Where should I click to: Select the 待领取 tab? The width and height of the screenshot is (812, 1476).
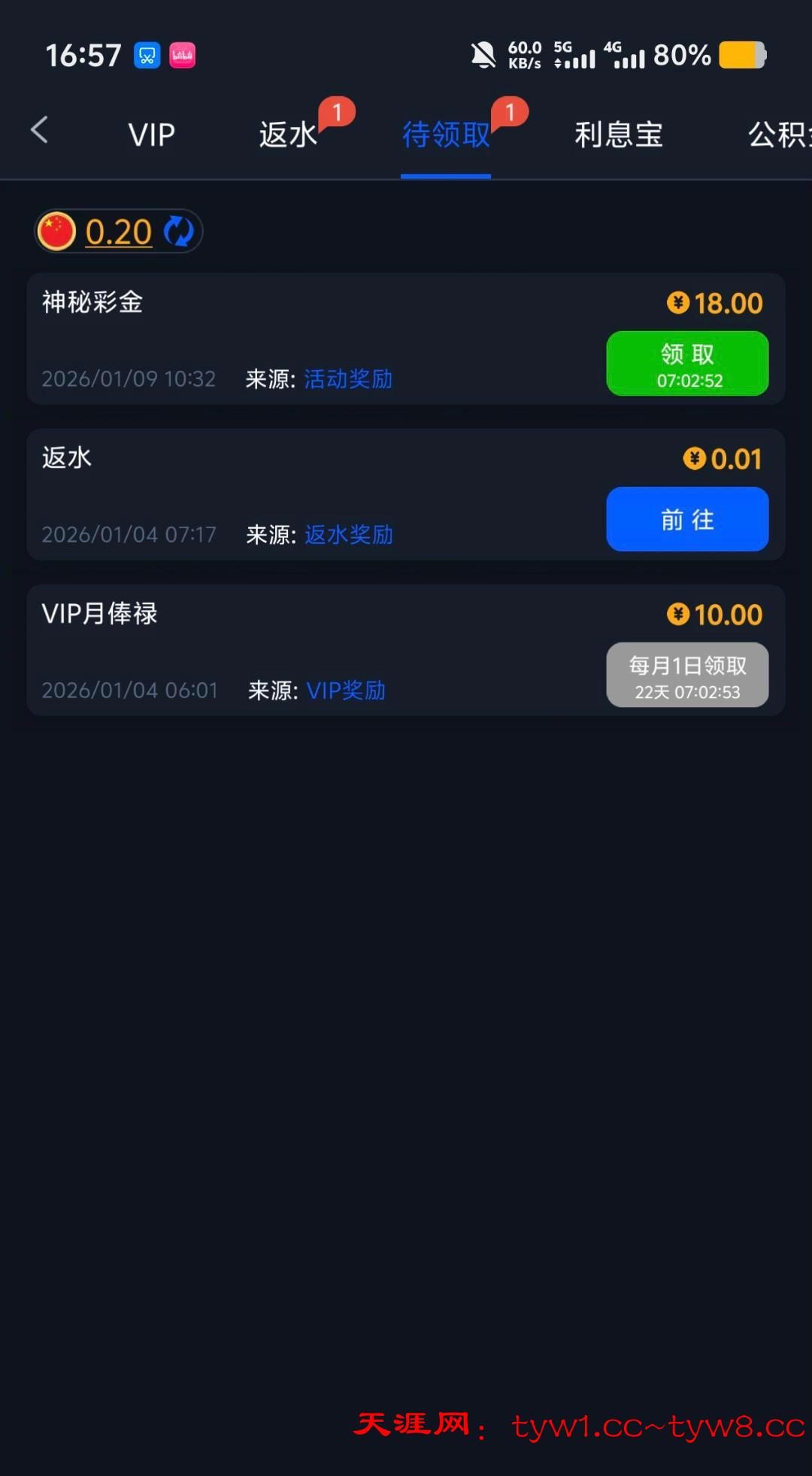pos(446,135)
